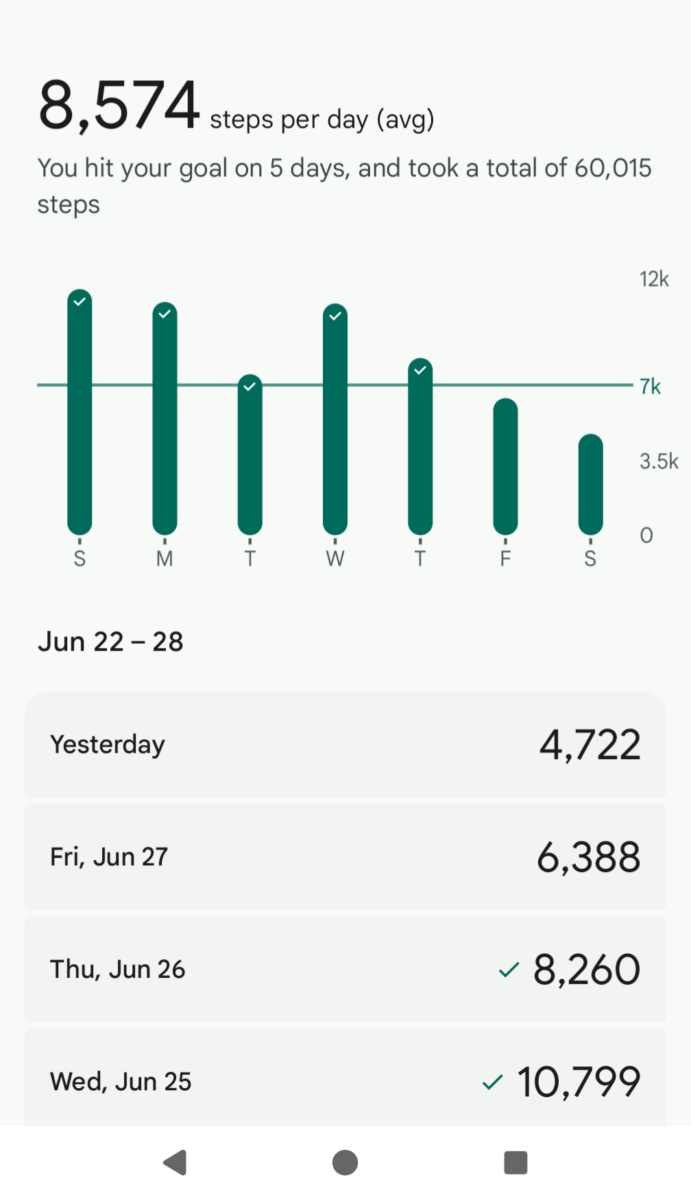Open the Fri, Jun 27 entry

coord(345,857)
